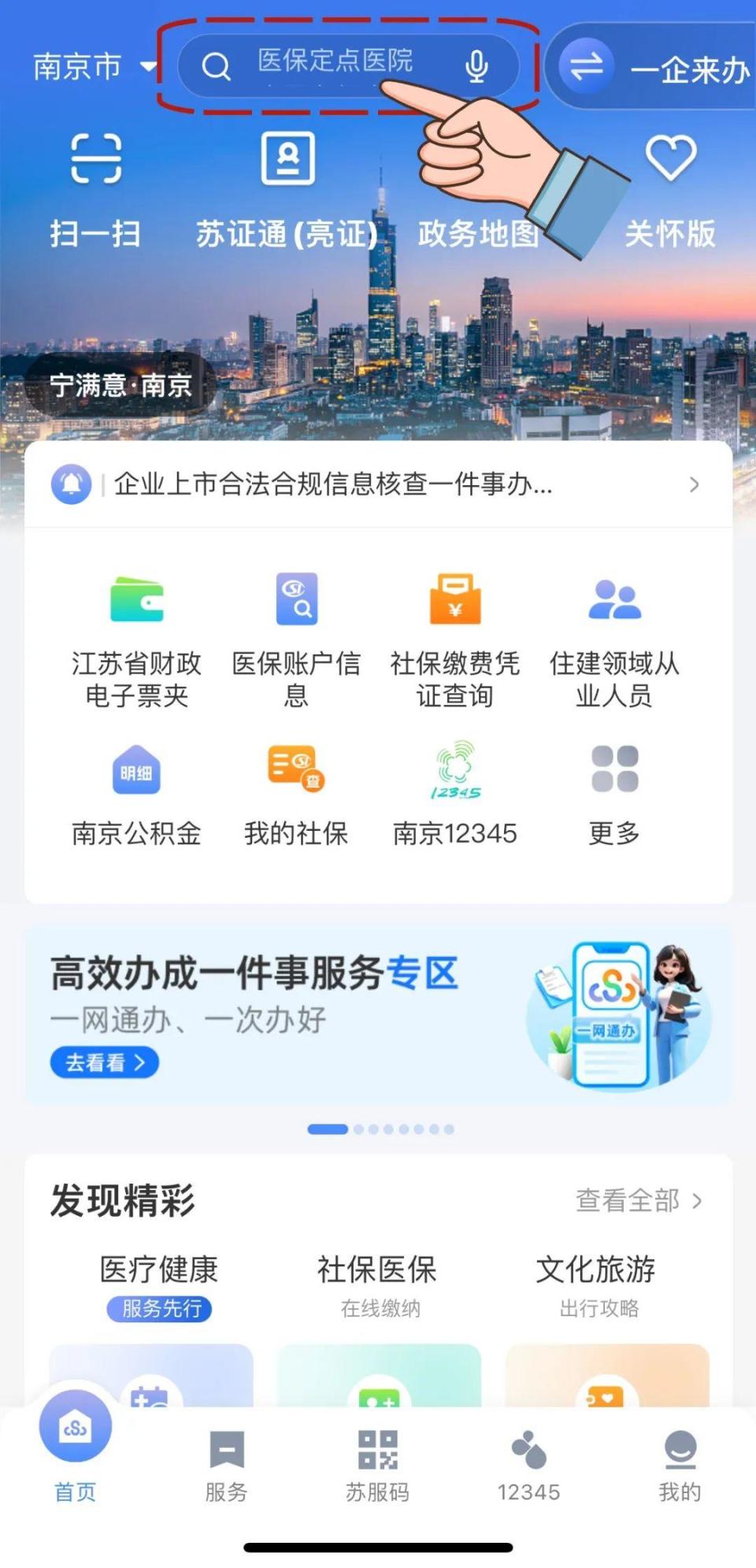The image size is (756, 1568).
Task: Open 住建领域从业人员
Action: [614, 638]
